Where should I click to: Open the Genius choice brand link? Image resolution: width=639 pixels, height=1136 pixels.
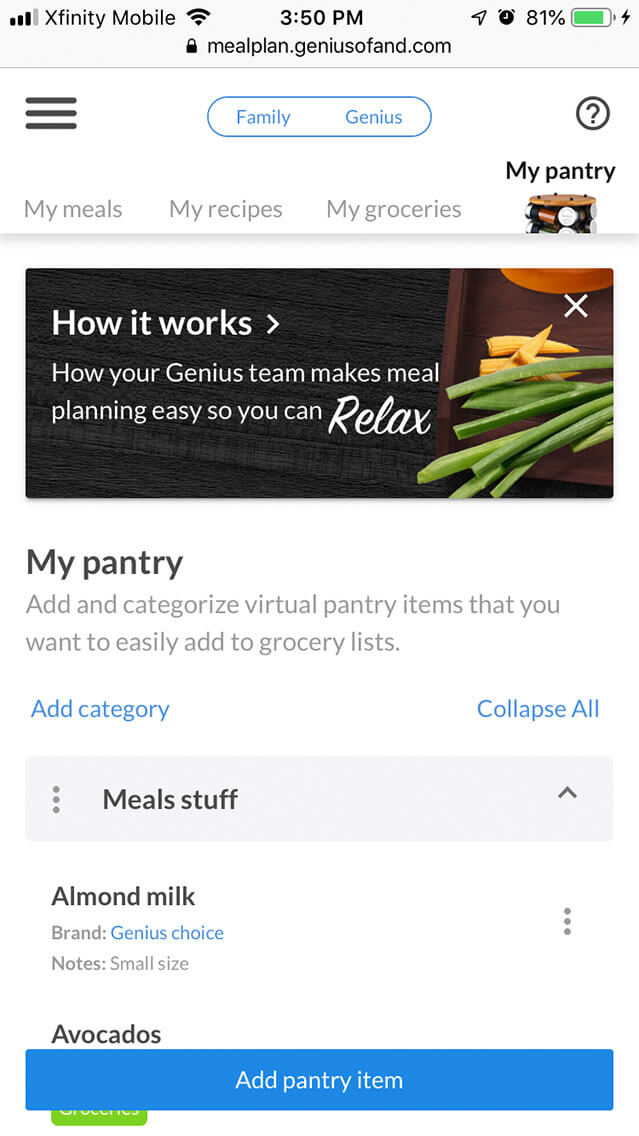coord(167,933)
